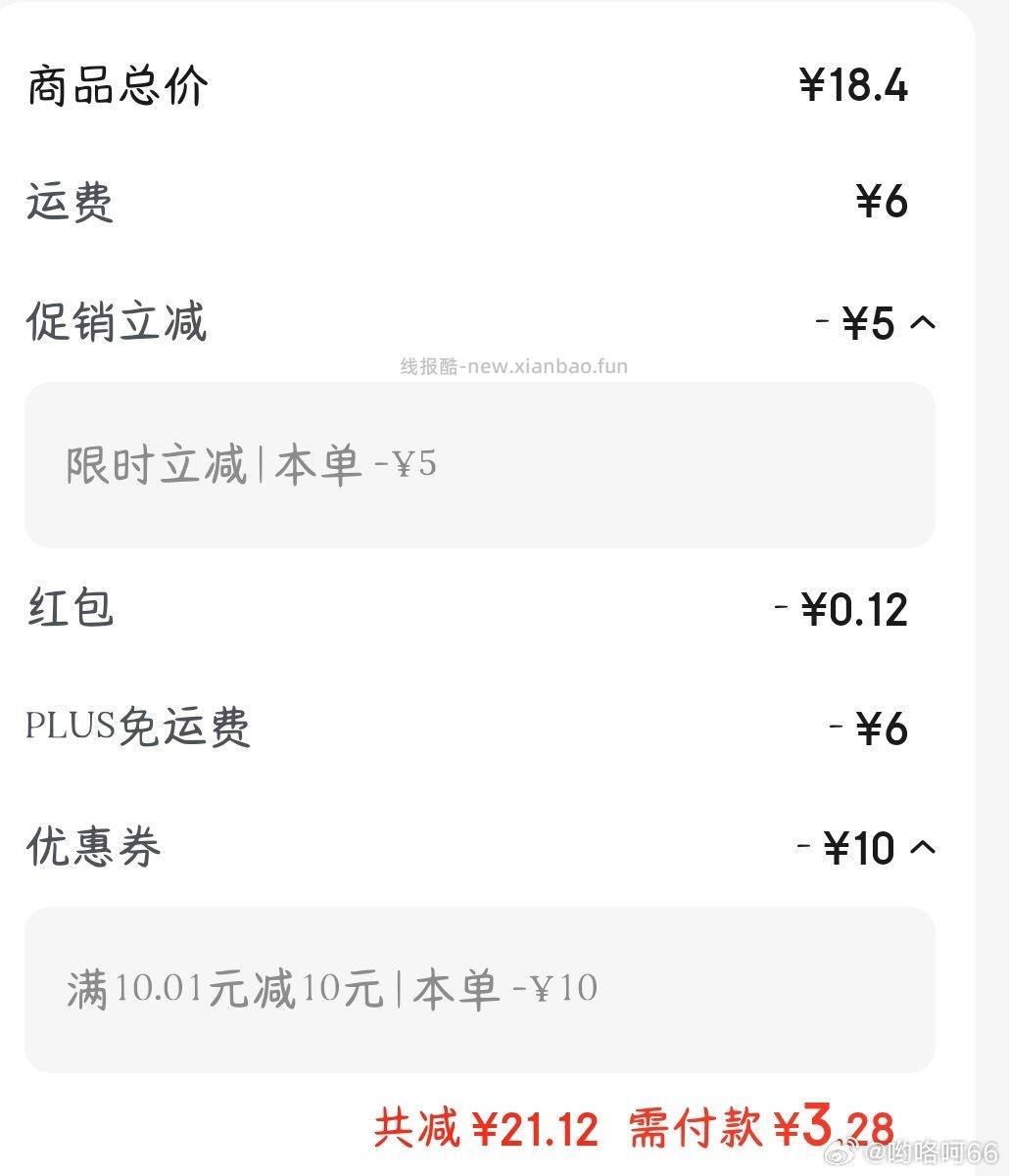
Task: Toggle the 促销立减 details panel visibility
Action: click(x=922, y=323)
